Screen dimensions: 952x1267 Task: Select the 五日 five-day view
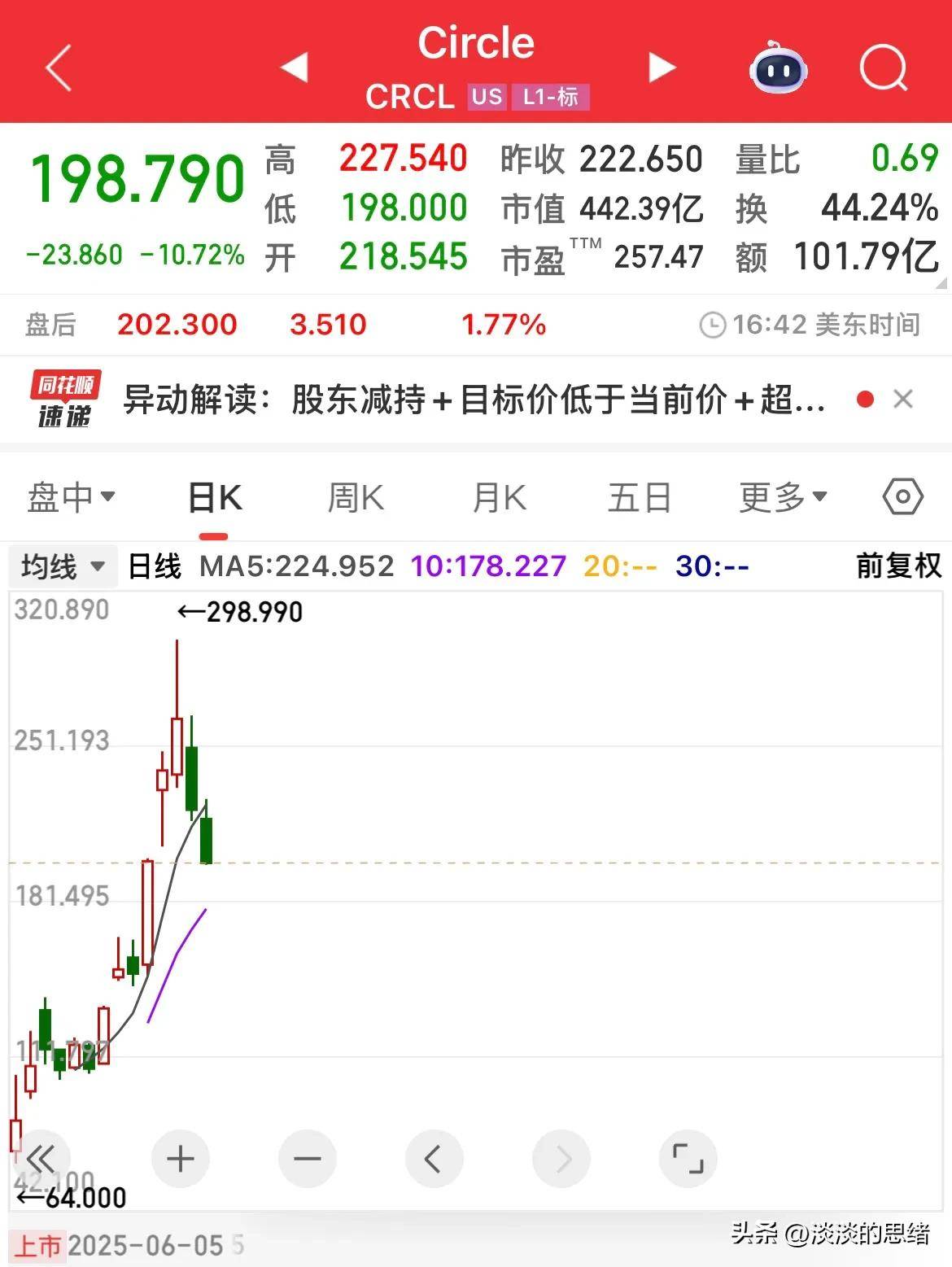tap(640, 497)
